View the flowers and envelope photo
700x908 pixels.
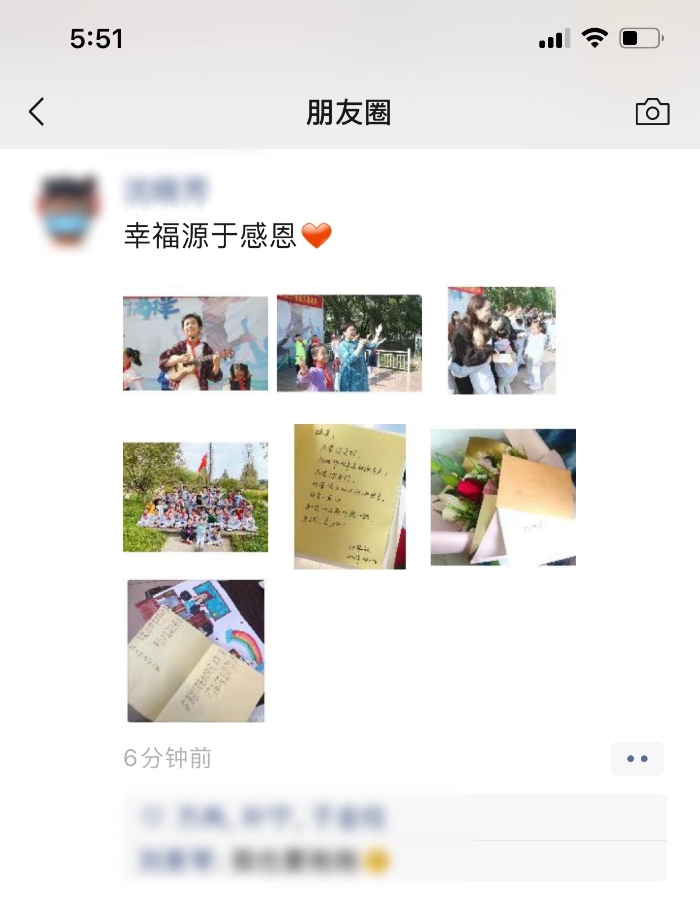click(503, 497)
